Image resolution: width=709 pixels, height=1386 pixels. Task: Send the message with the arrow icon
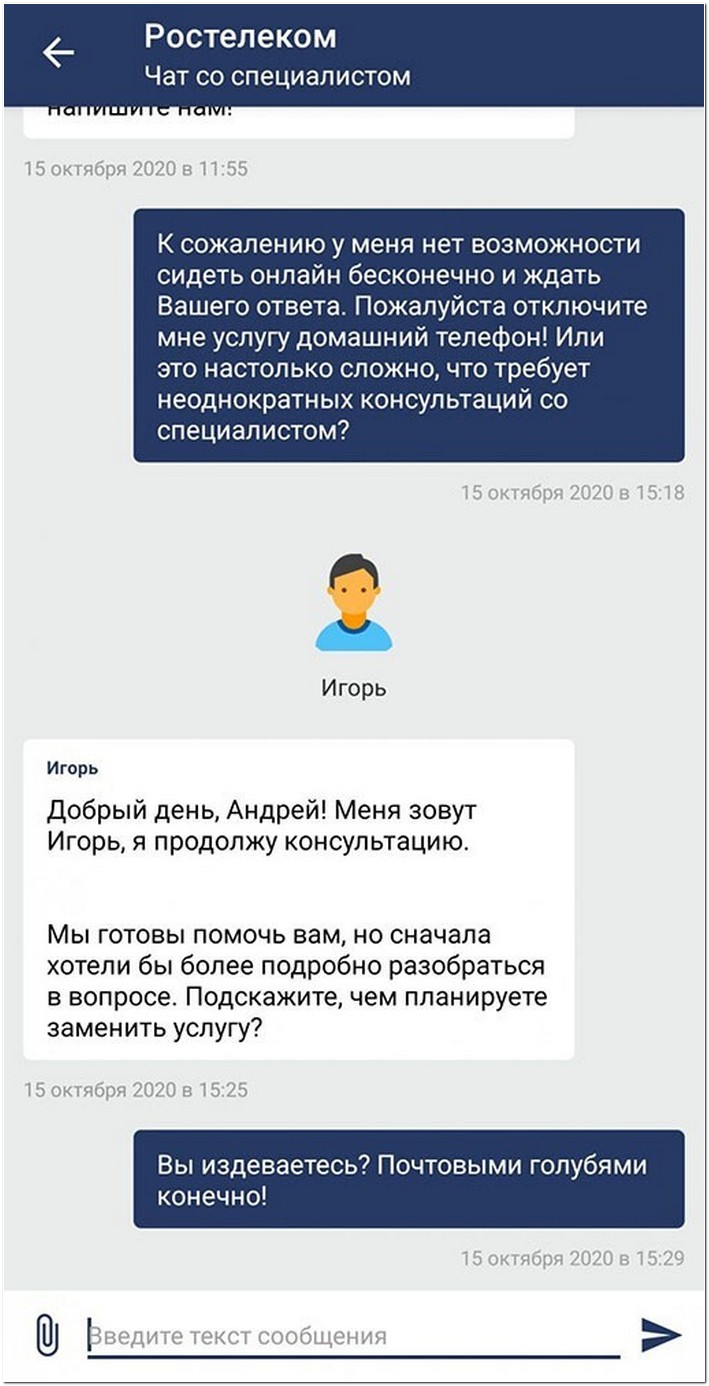[661, 1334]
